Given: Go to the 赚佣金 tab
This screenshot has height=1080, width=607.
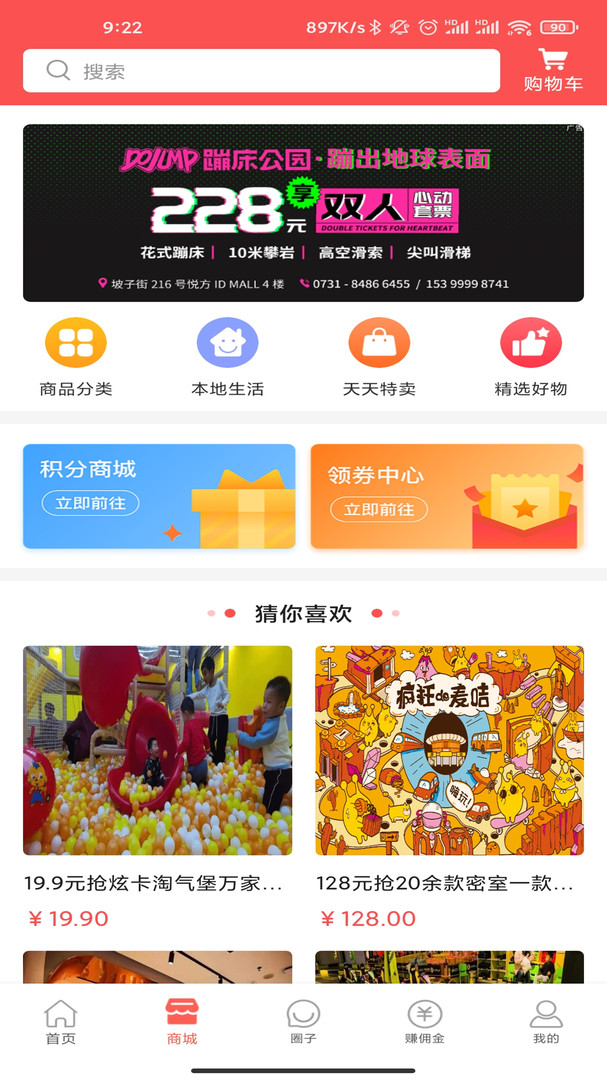Looking at the screenshot, I should click(x=424, y=1022).
